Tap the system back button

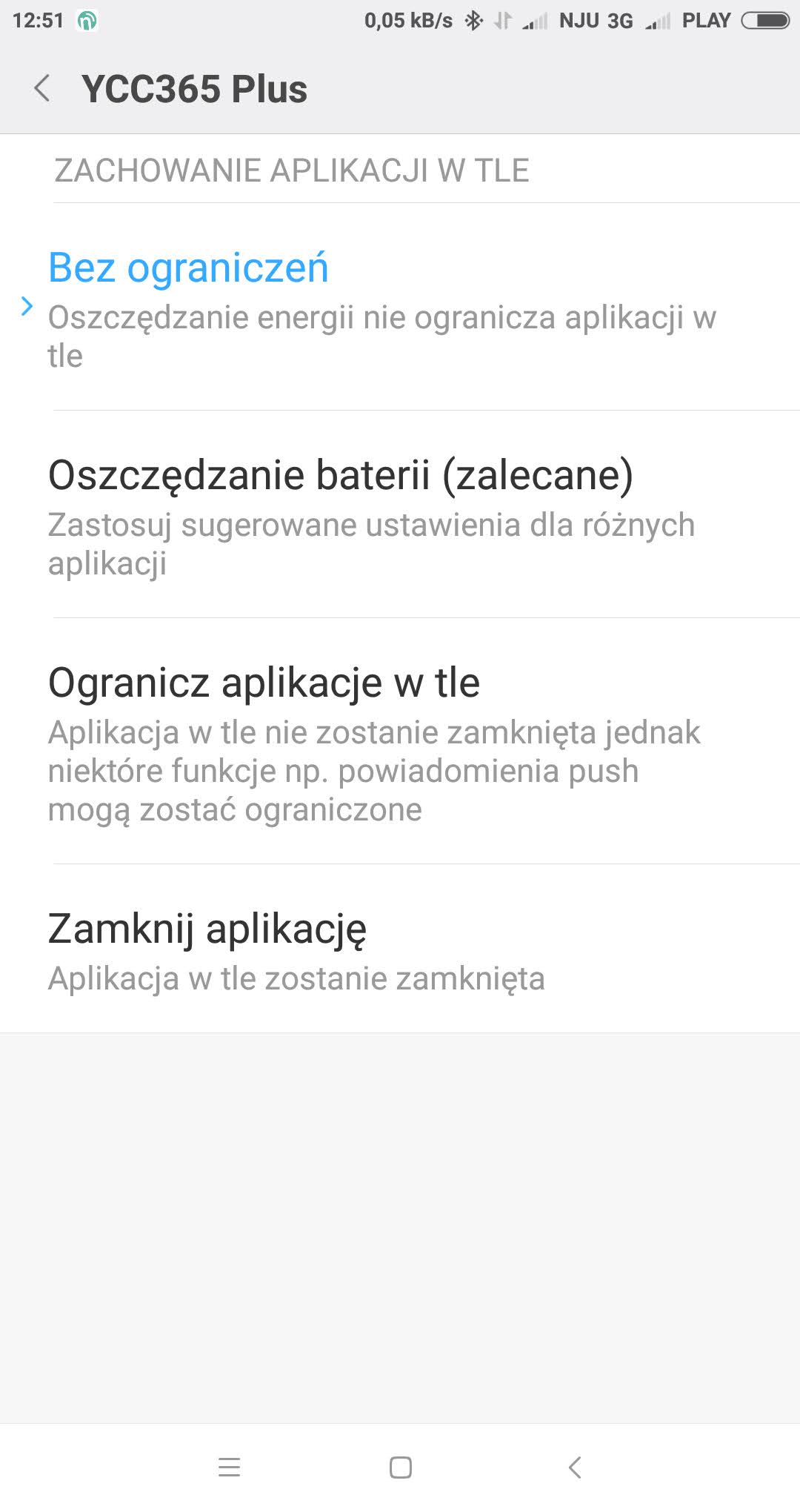574,1467
